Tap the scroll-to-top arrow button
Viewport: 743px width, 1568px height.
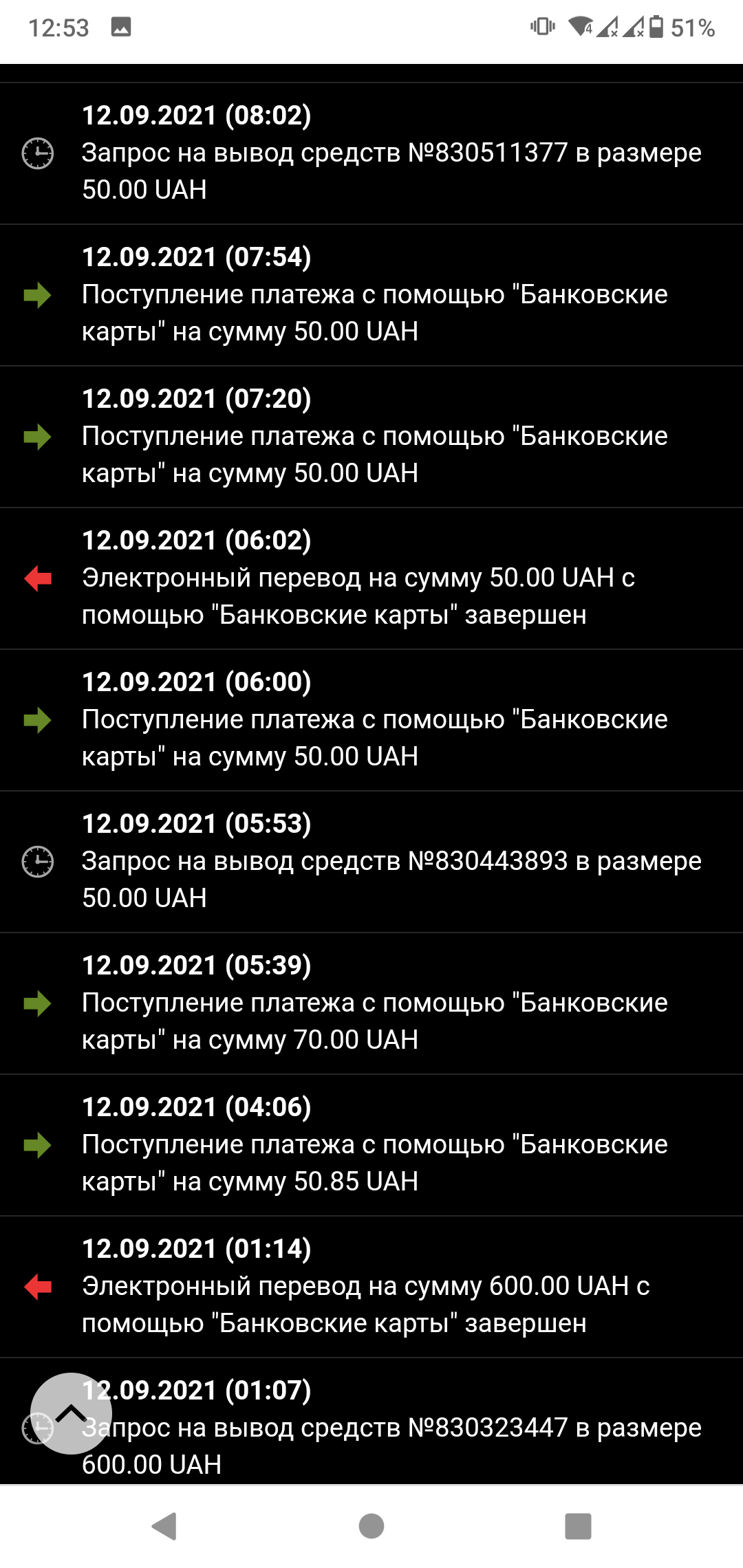pyautogui.click(x=71, y=1413)
